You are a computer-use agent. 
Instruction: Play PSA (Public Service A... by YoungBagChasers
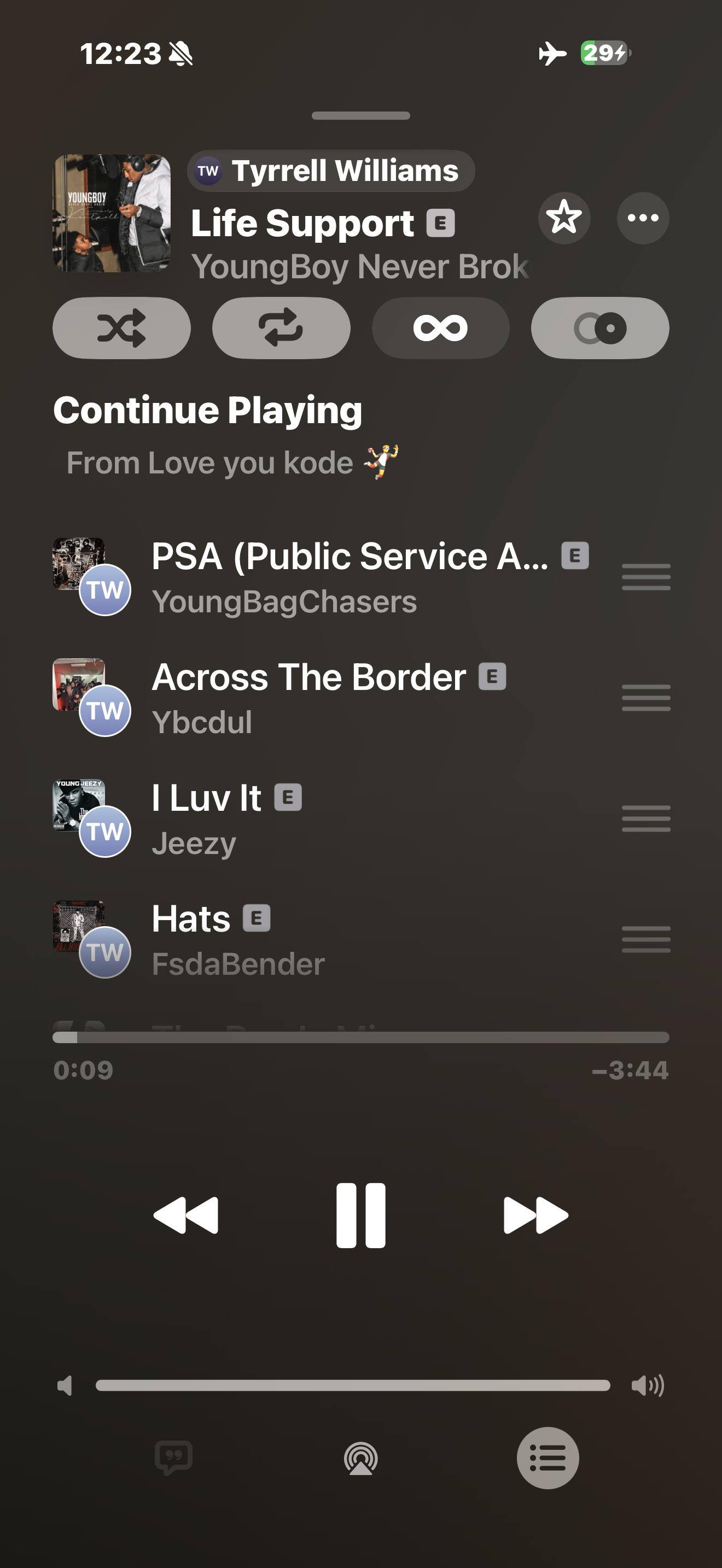pos(350,577)
